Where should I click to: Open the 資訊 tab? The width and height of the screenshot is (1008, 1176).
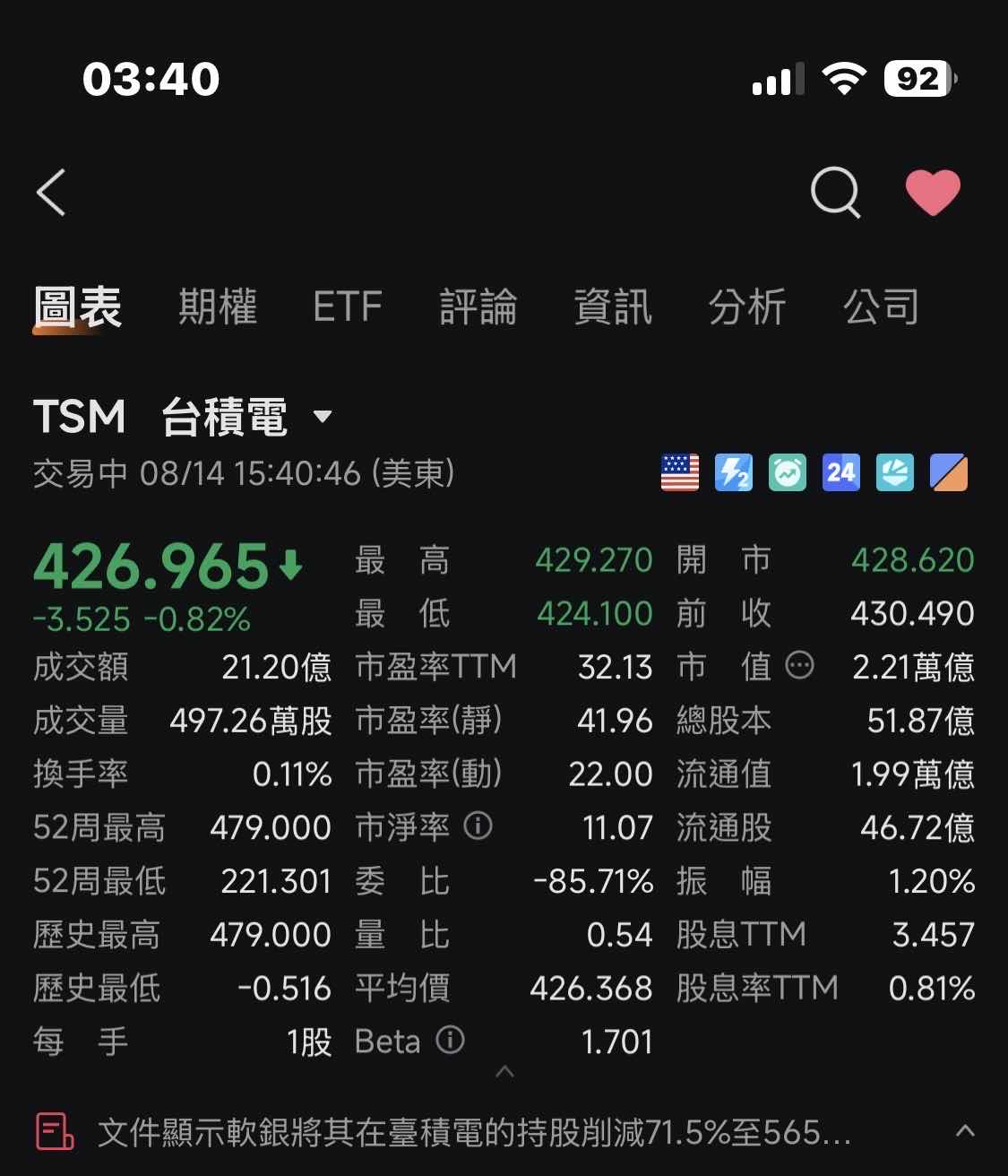click(x=613, y=307)
